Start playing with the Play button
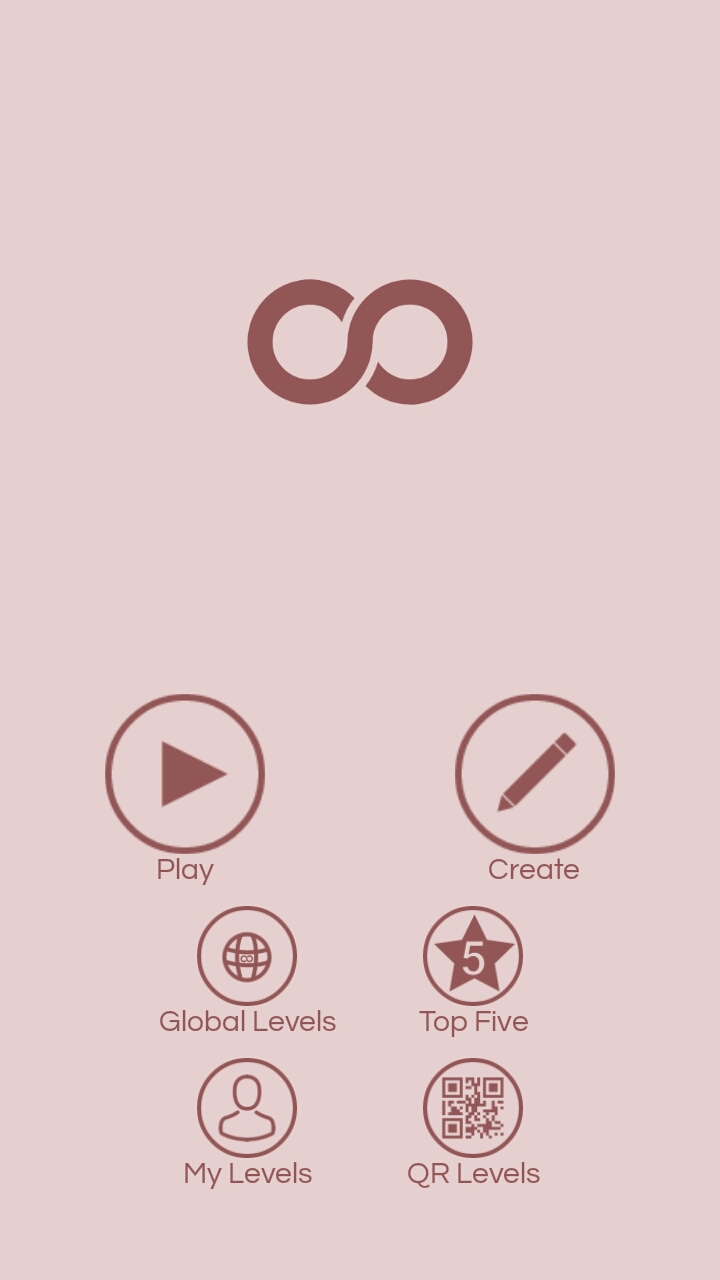This screenshot has height=1280, width=720. 185,773
